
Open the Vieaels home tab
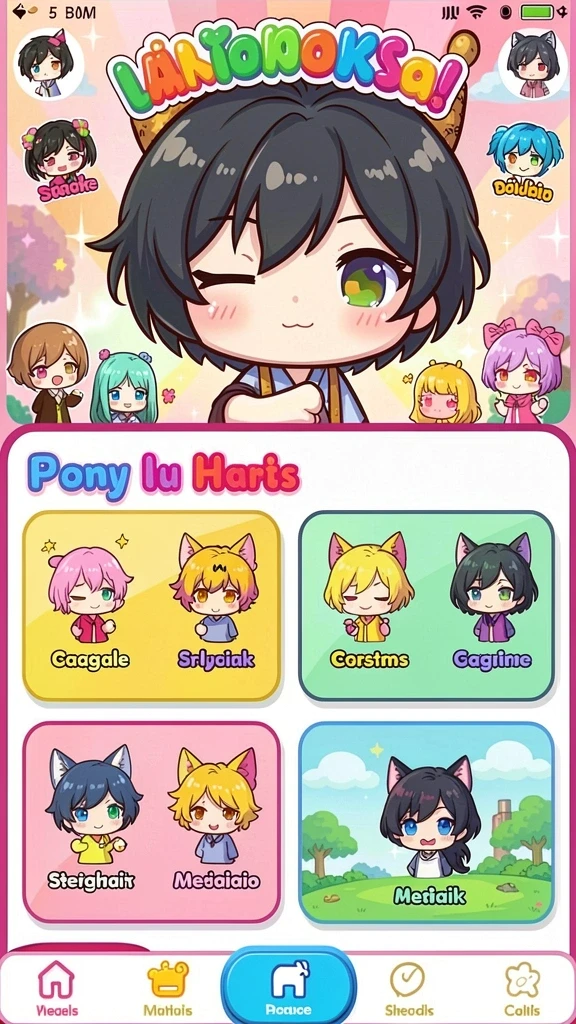point(57,988)
